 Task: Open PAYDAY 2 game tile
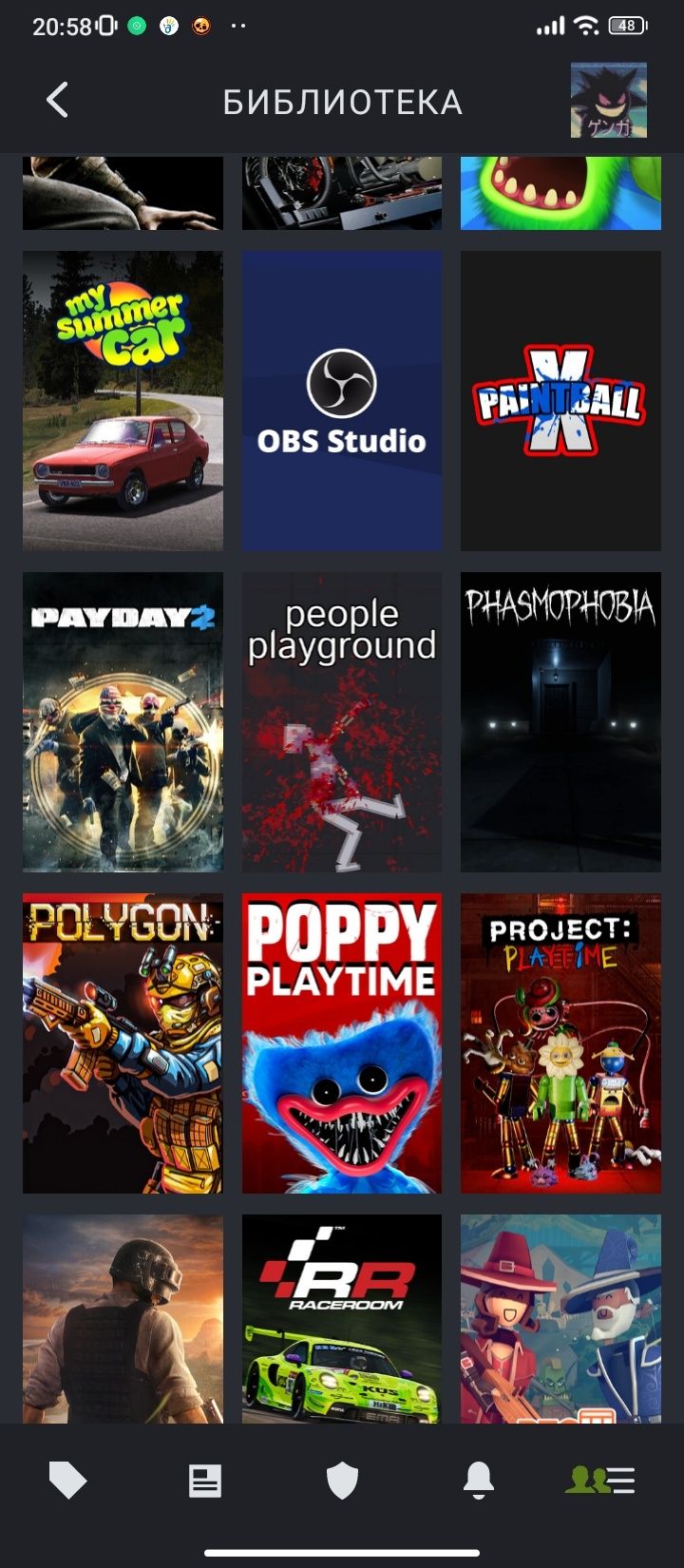point(123,722)
